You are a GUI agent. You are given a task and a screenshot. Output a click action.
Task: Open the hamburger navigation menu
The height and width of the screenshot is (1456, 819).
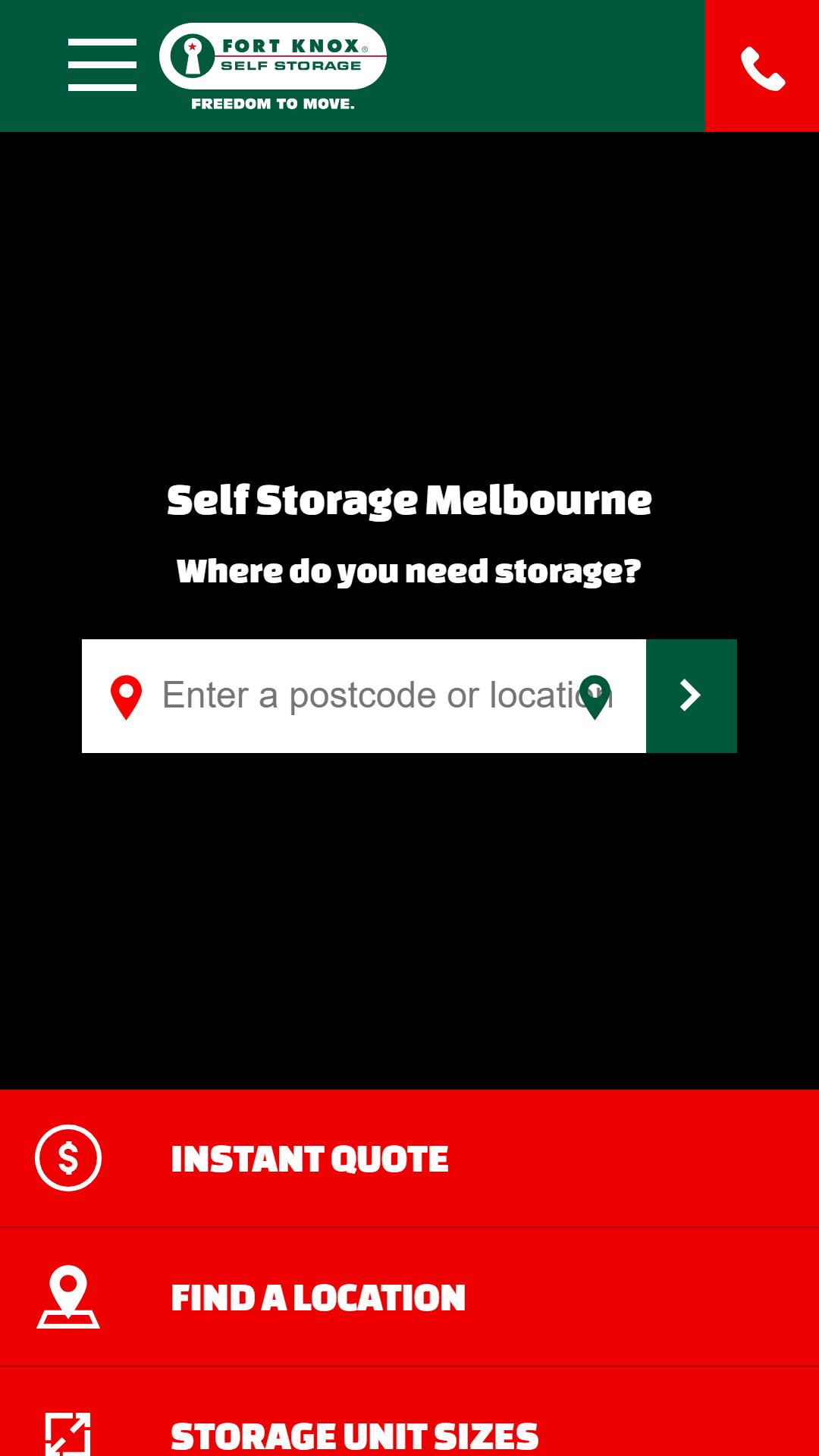(x=102, y=65)
